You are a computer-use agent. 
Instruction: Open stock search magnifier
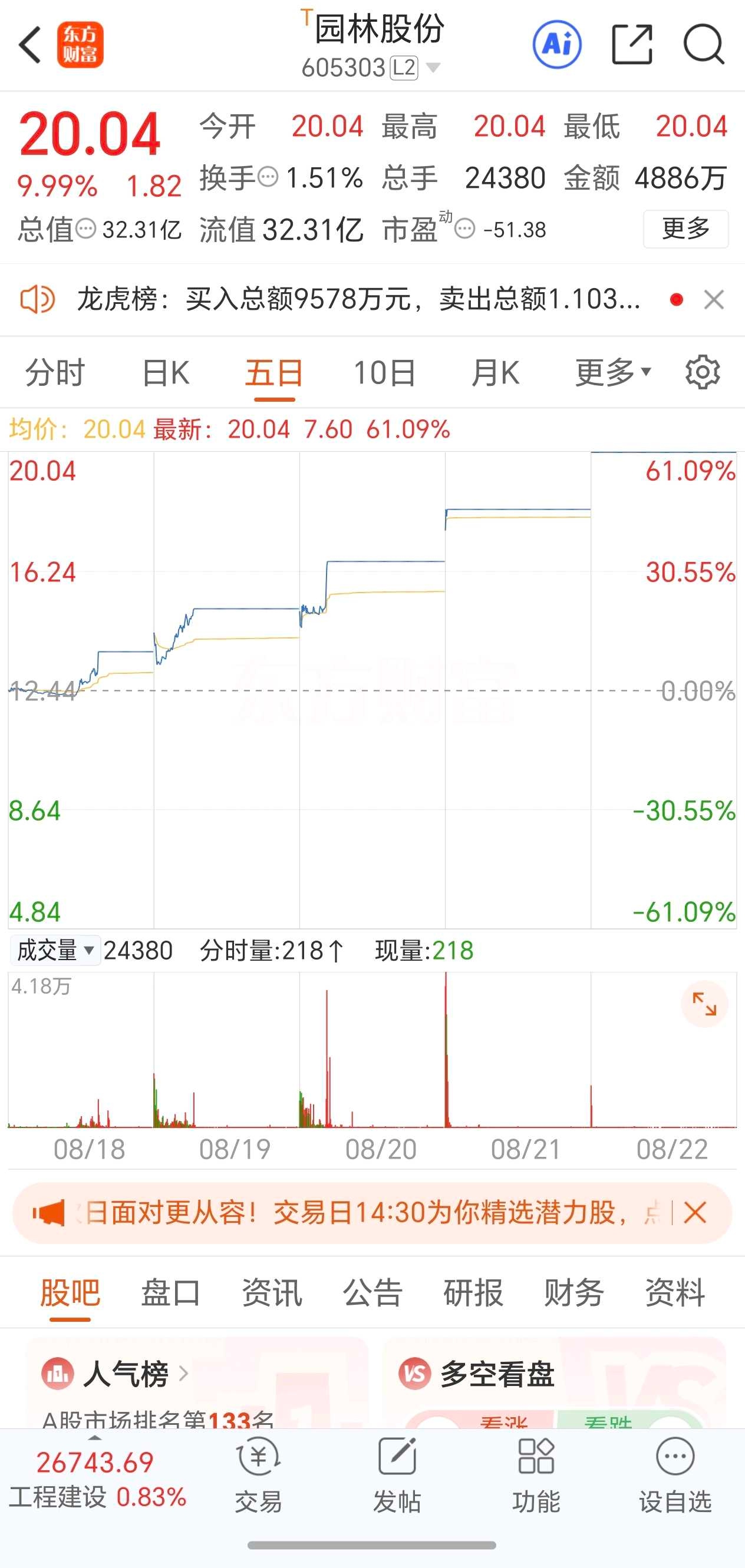[704, 44]
